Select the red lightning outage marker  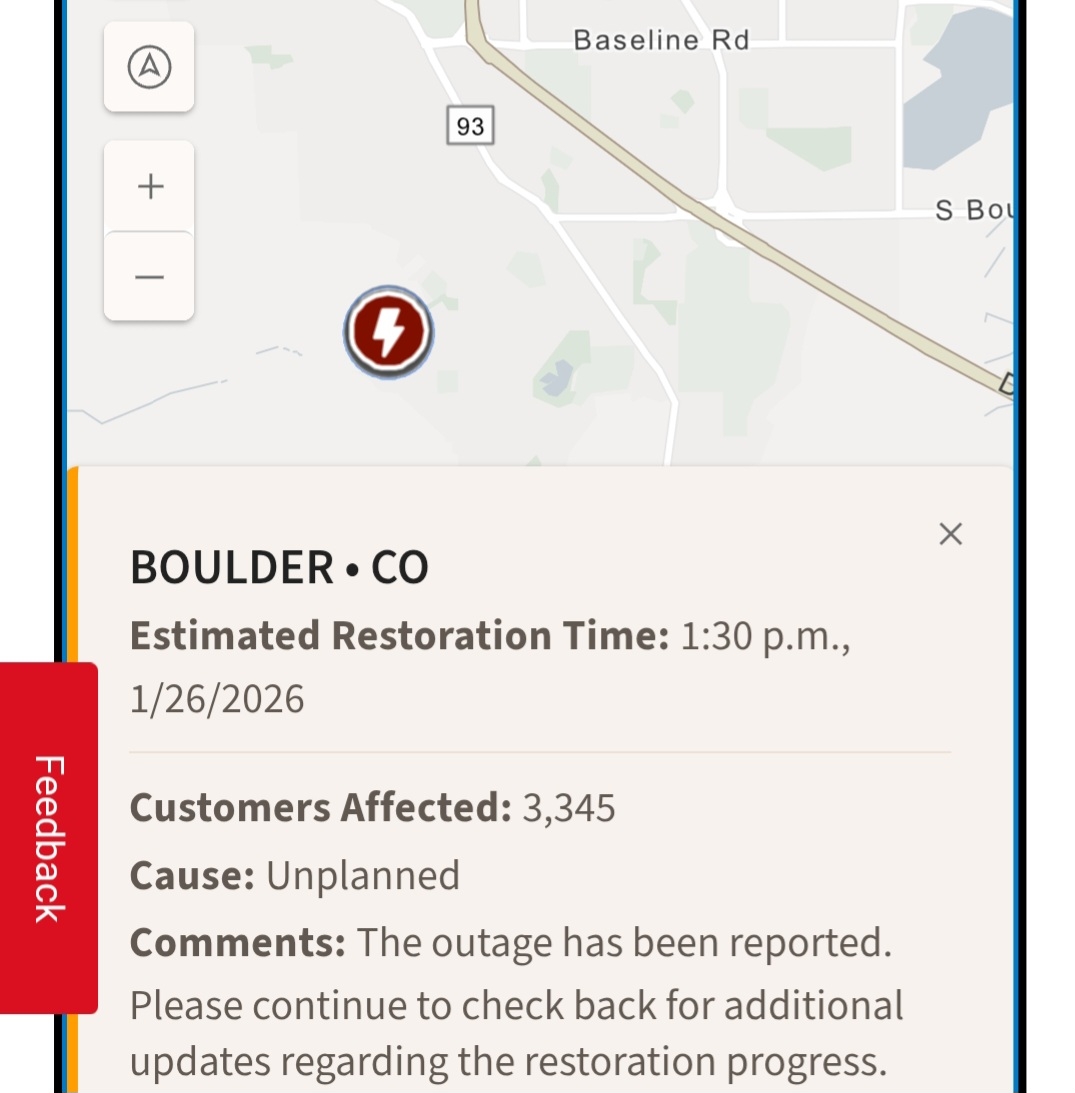(388, 332)
